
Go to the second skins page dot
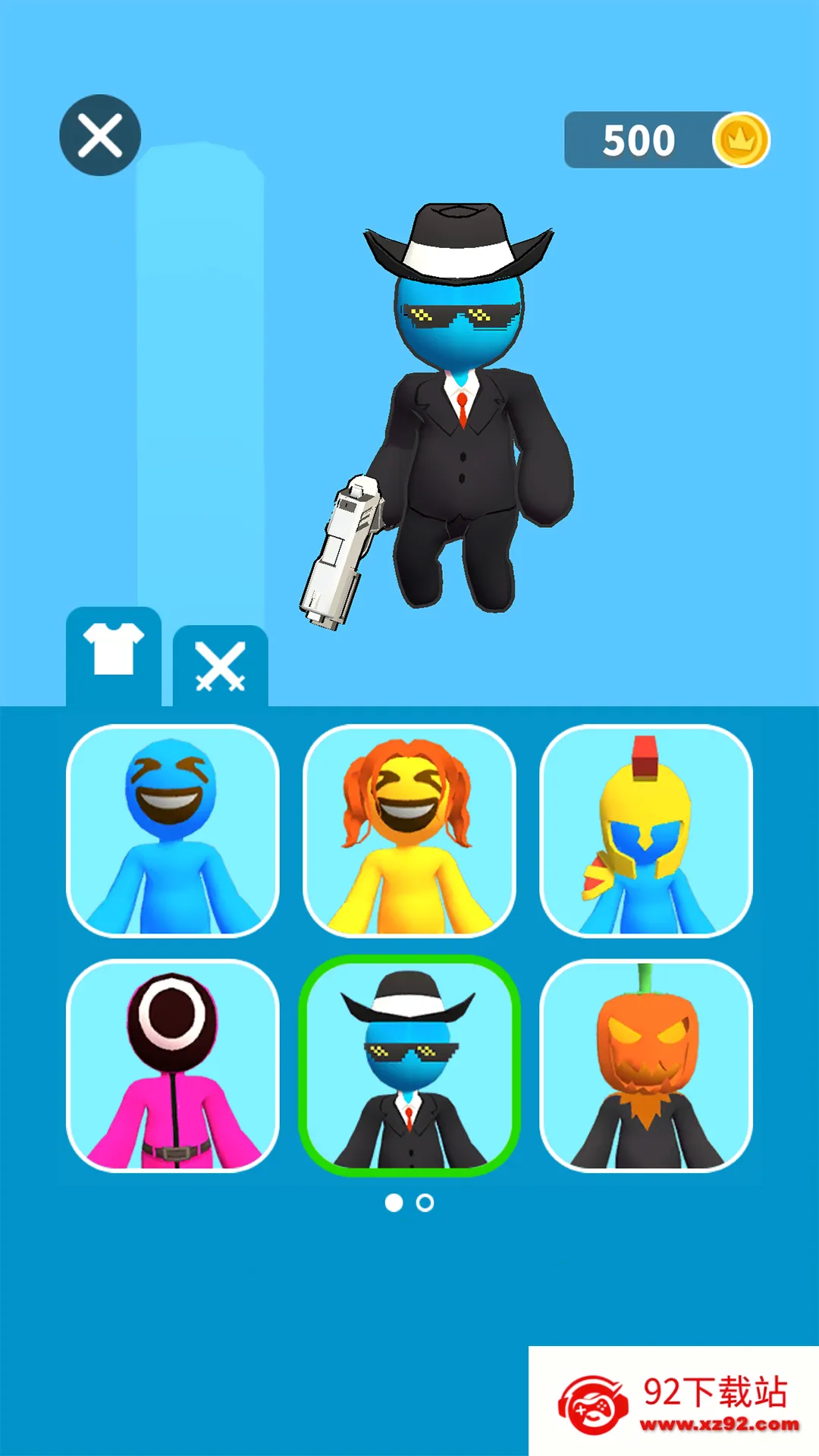click(x=425, y=1203)
